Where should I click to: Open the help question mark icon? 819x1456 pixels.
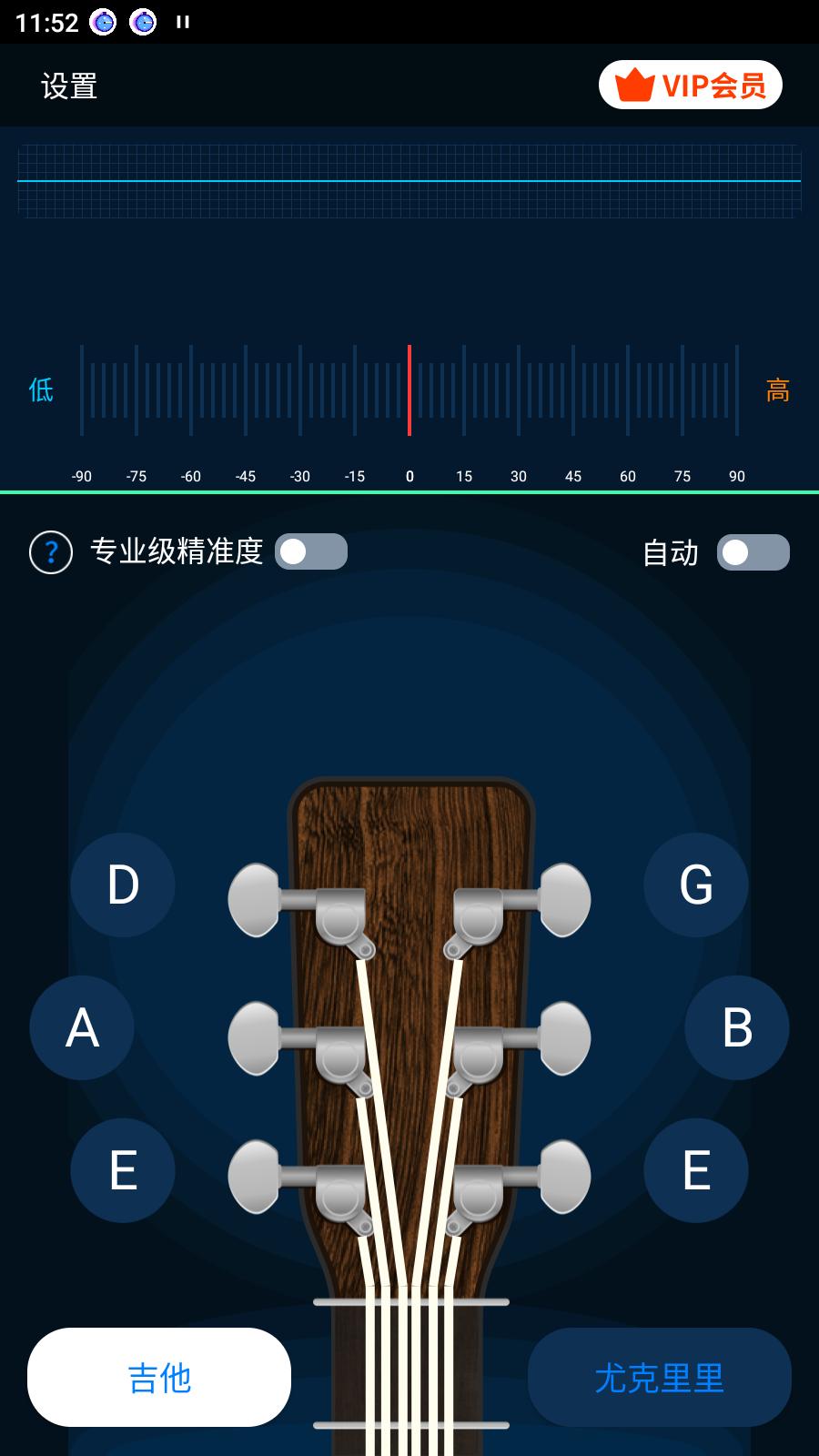50,551
